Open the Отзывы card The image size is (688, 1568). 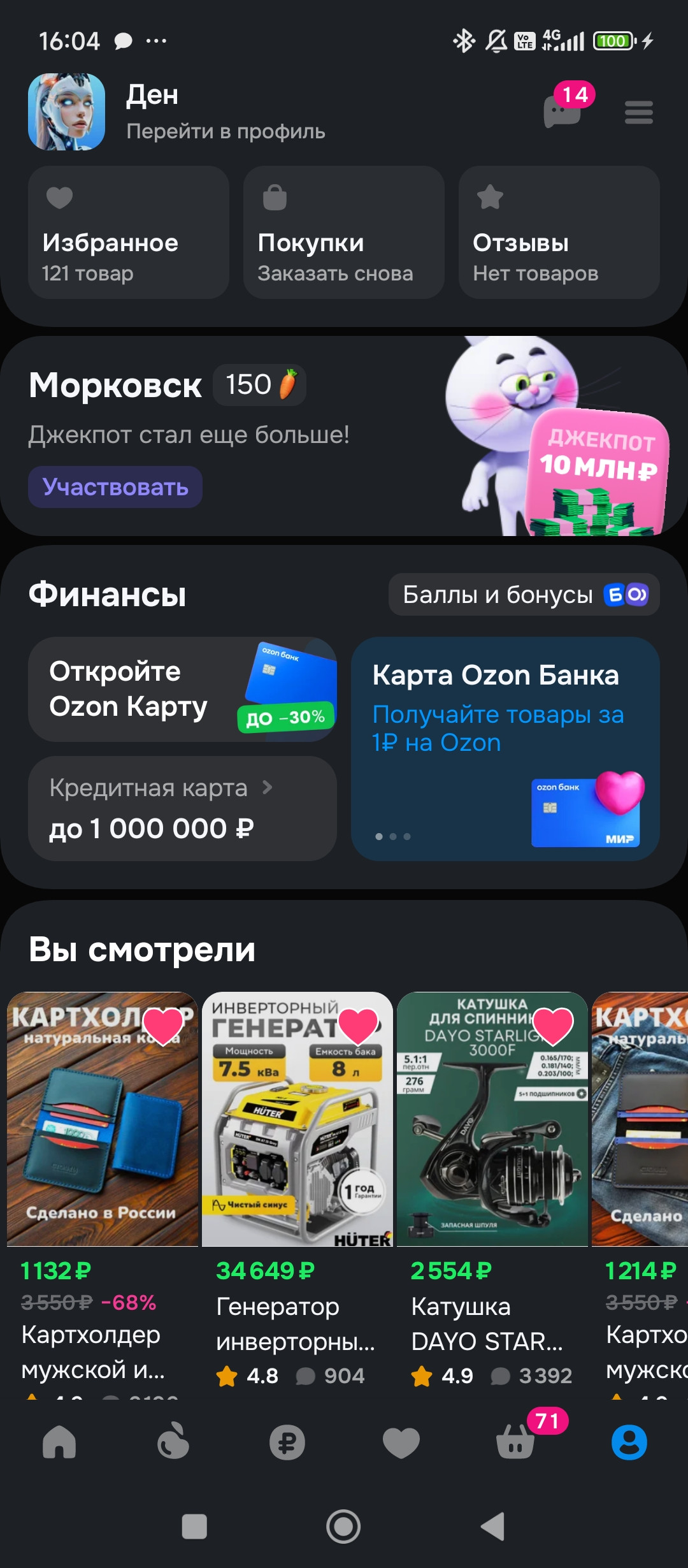pos(559,233)
